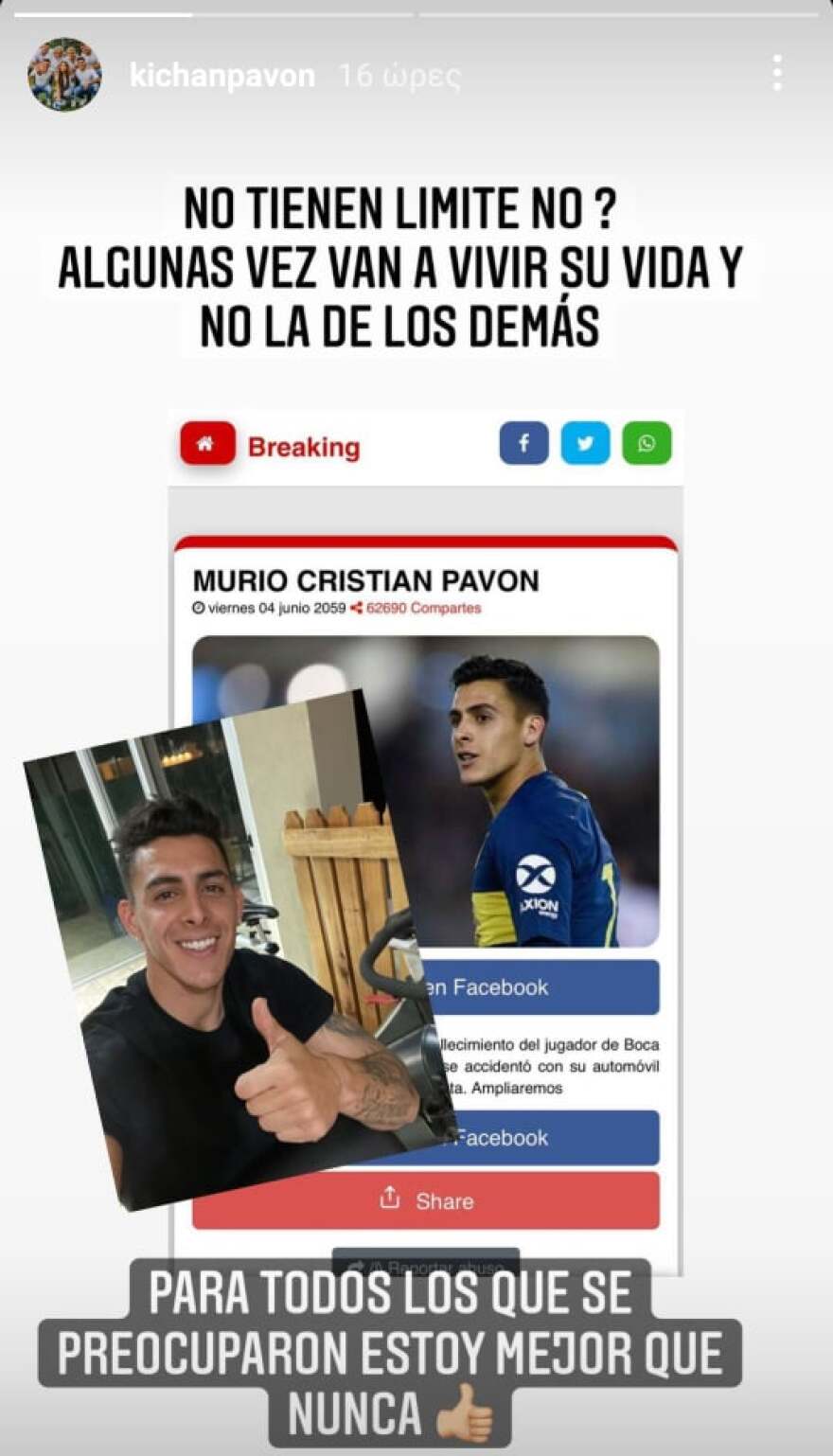The image size is (833, 1456).
Task: Click the WhatsApp share icon
Action: [x=647, y=442]
